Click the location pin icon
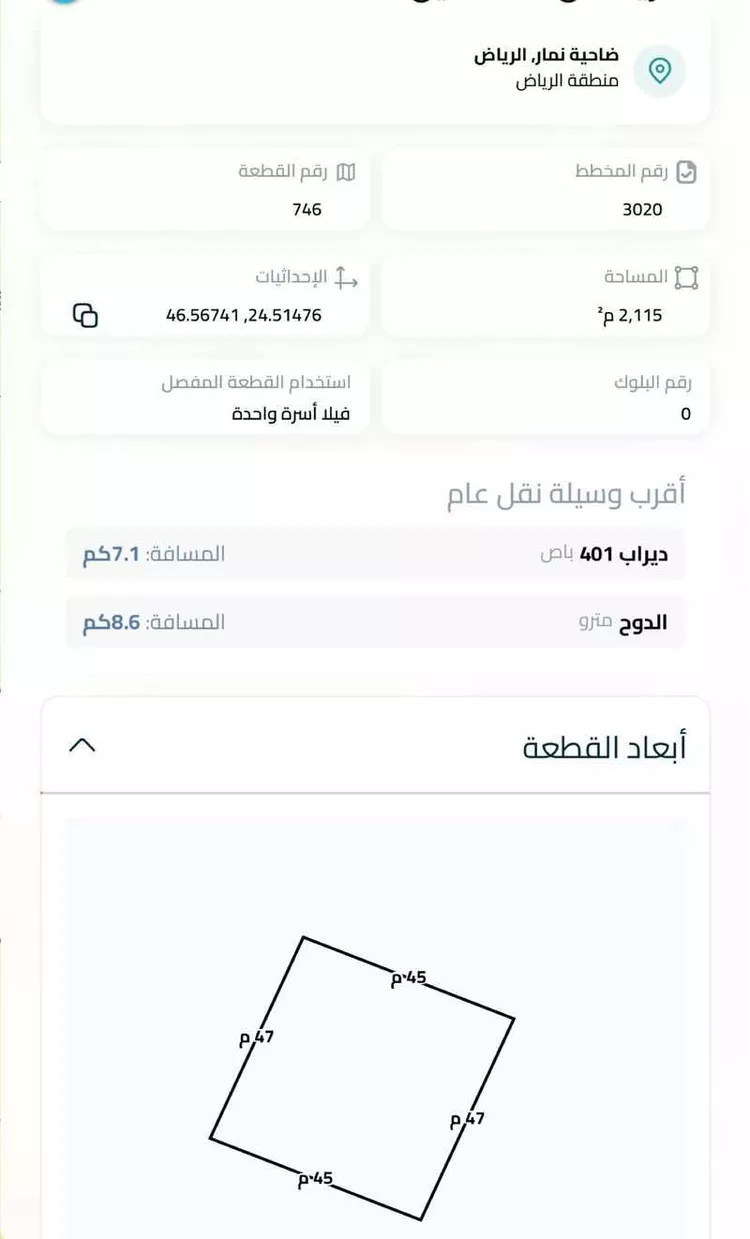Screen dimensions: 750x1239 click(x=658, y=71)
